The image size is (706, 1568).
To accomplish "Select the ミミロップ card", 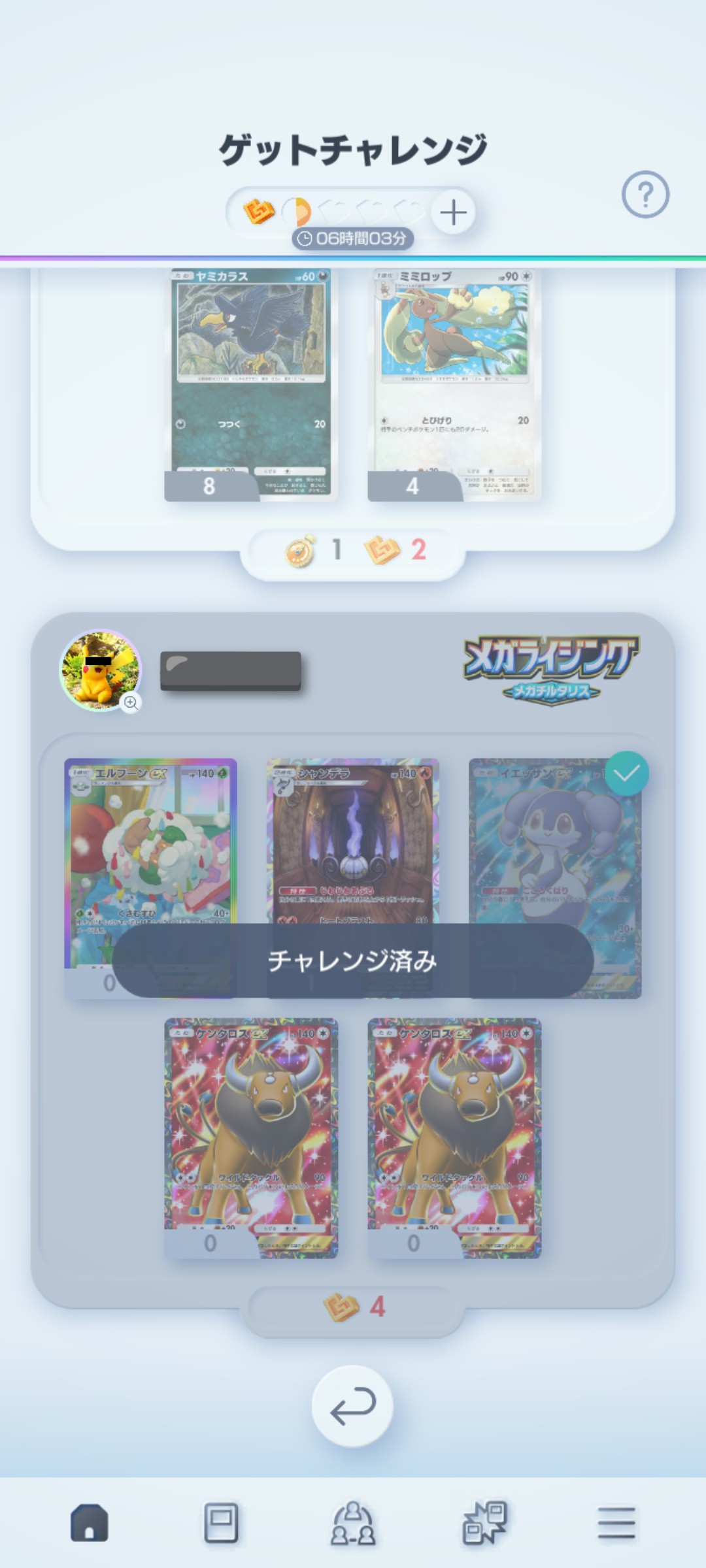I will (x=454, y=385).
